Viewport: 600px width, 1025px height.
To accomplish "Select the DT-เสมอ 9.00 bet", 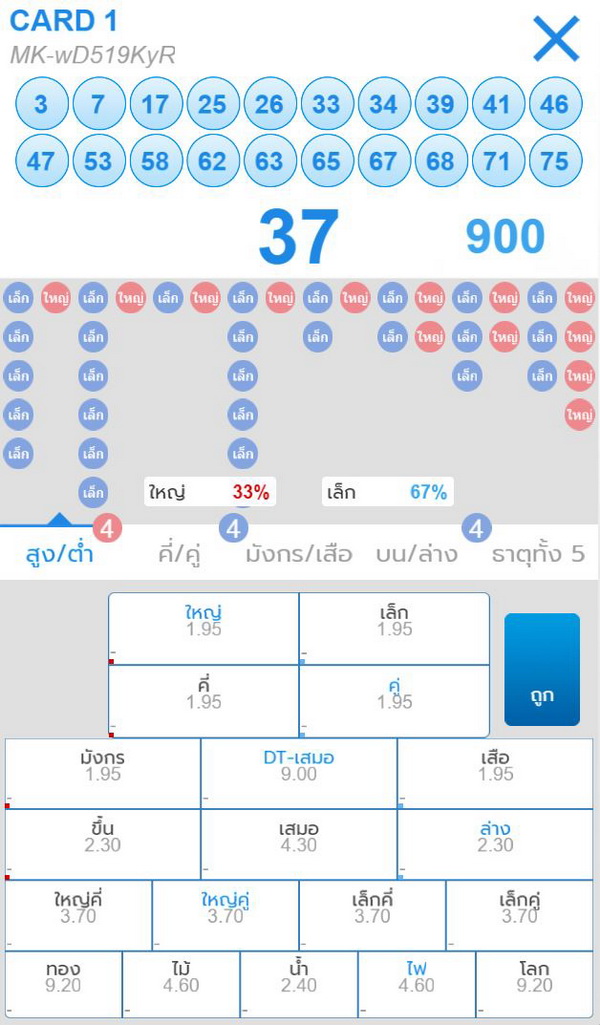I will (x=299, y=772).
